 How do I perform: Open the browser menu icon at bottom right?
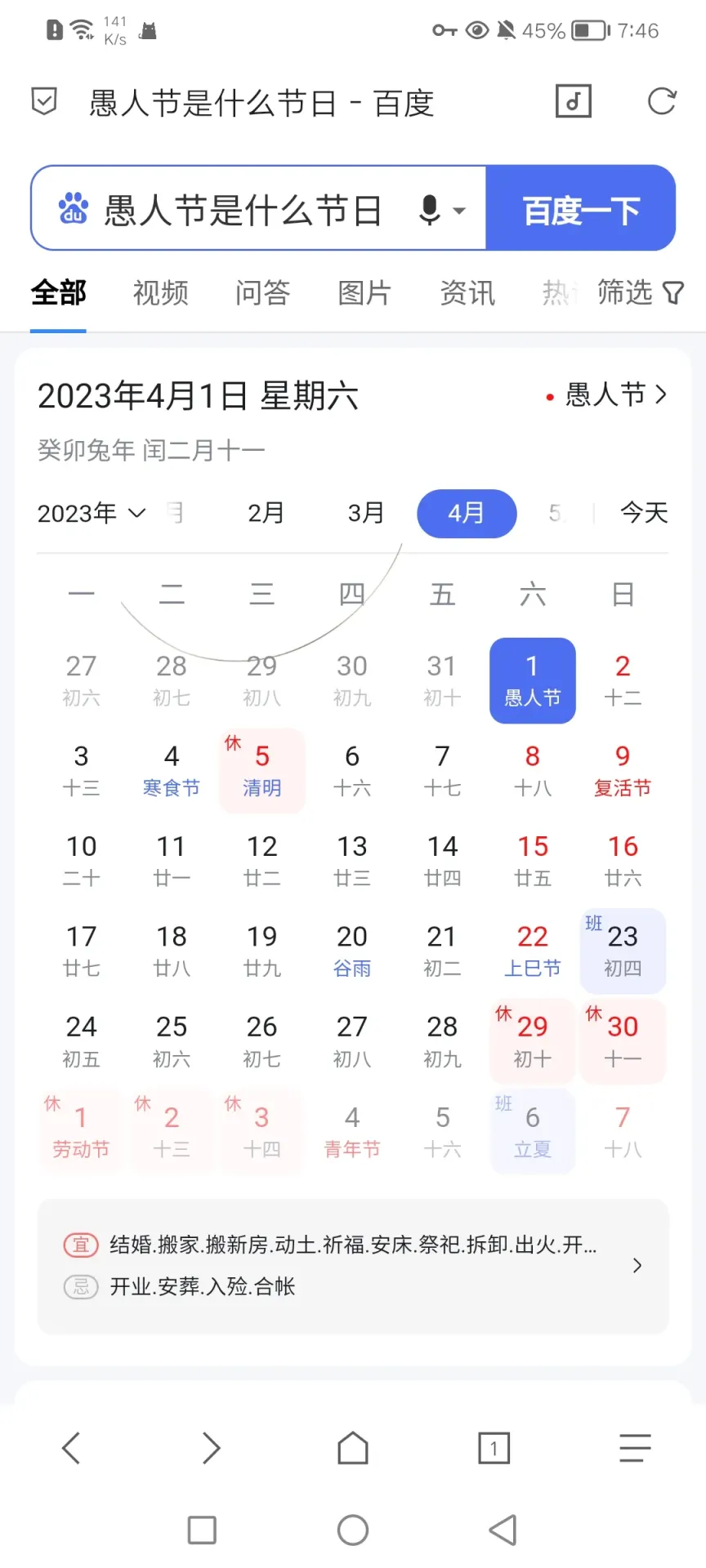click(x=635, y=1448)
